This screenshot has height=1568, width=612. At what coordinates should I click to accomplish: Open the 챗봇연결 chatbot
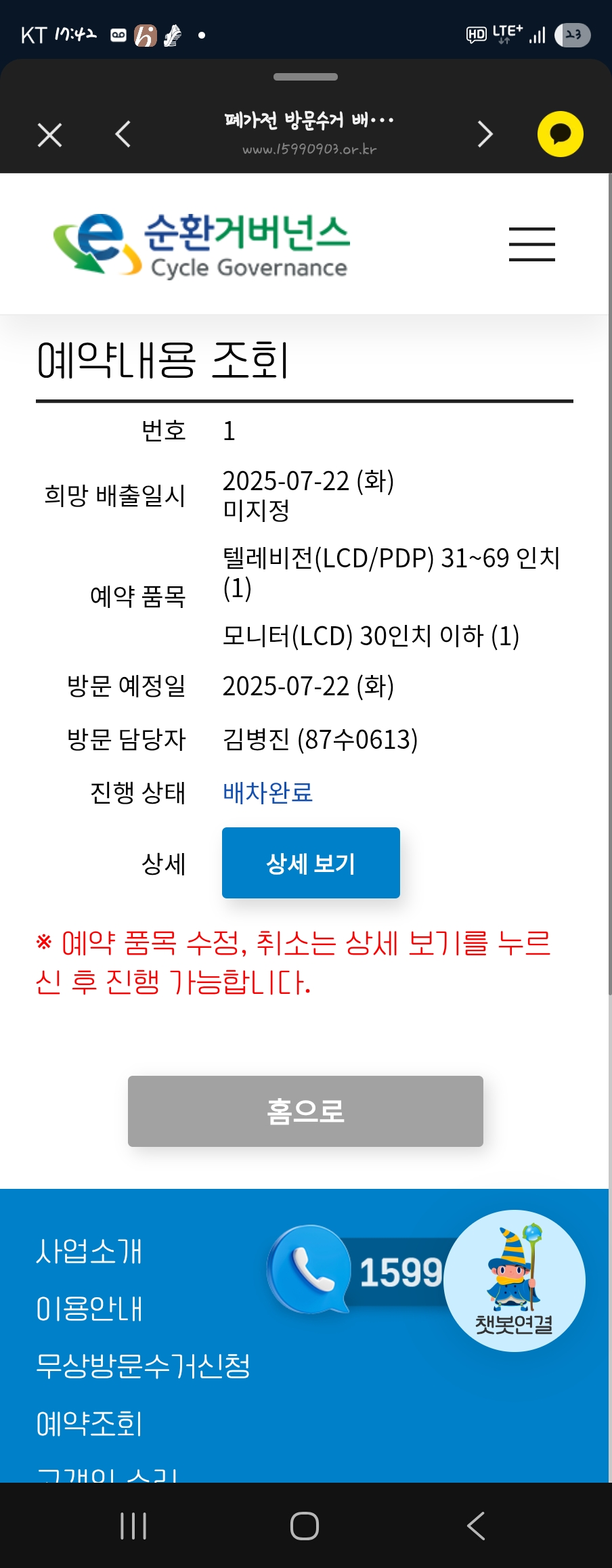515,1281
